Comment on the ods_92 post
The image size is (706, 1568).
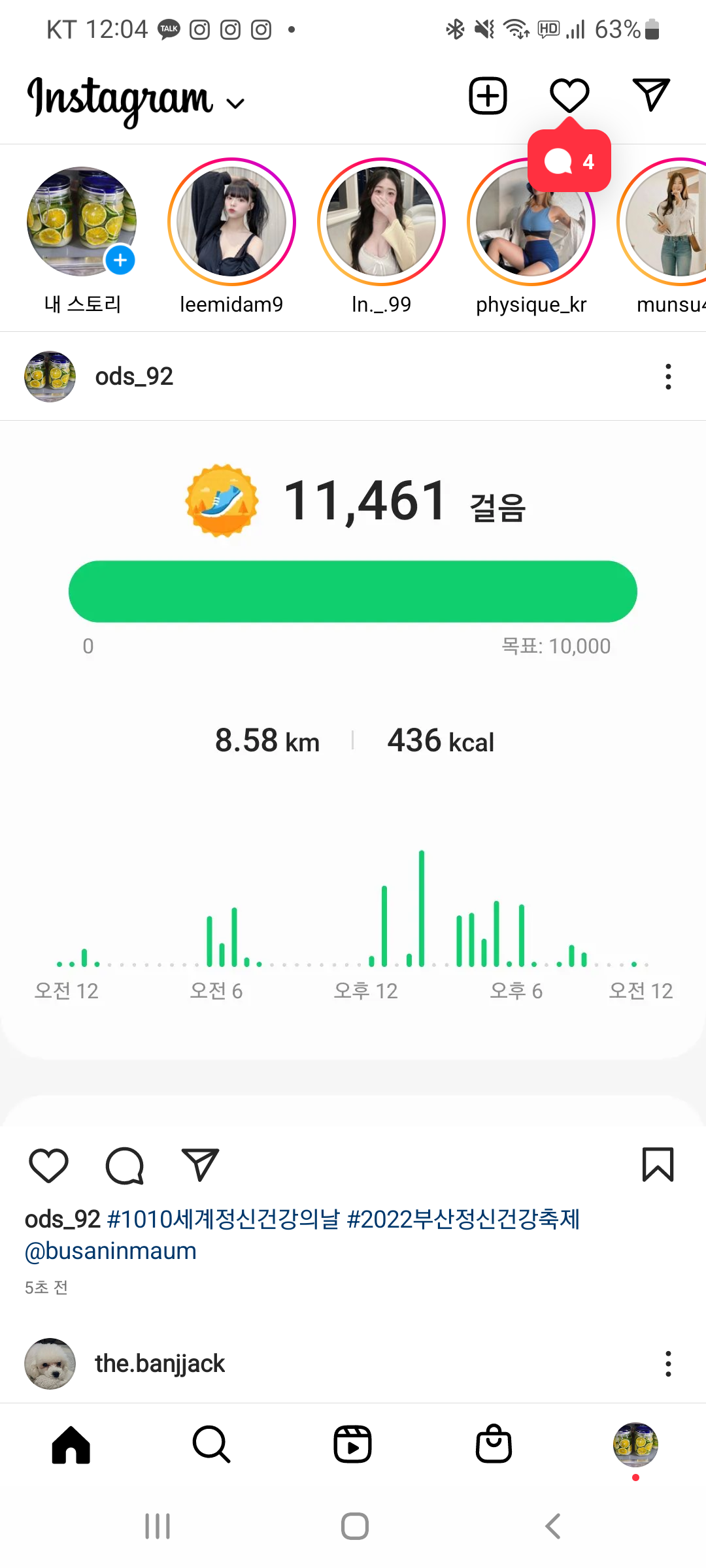click(x=124, y=1165)
